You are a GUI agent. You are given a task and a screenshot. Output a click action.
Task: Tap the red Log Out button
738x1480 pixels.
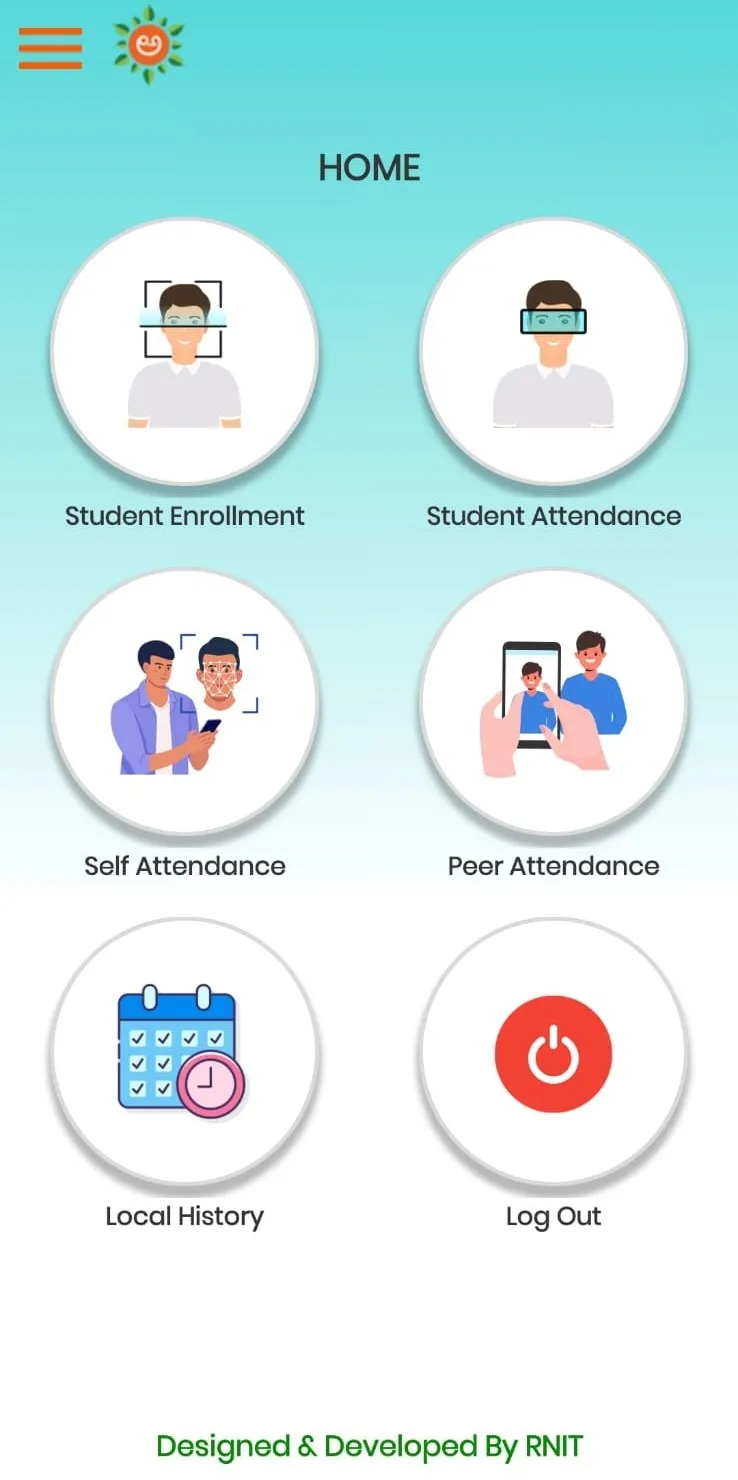[553, 1052]
